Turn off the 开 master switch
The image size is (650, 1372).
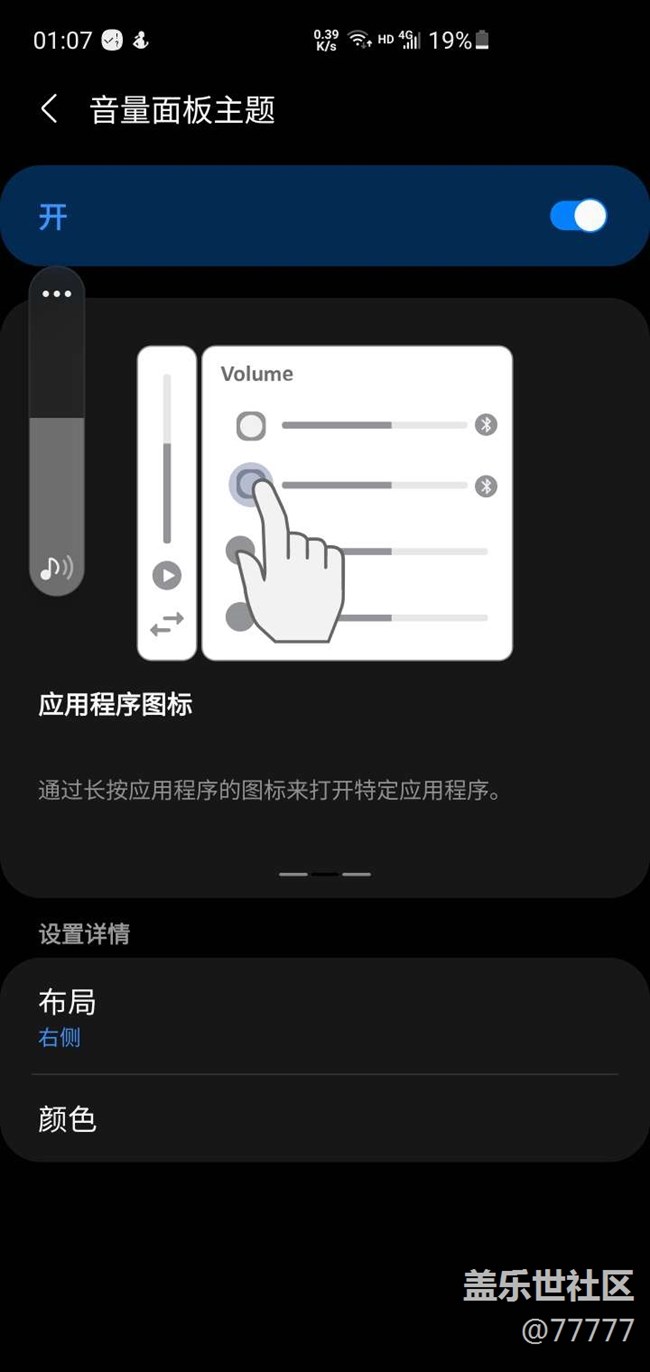coord(578,216)
